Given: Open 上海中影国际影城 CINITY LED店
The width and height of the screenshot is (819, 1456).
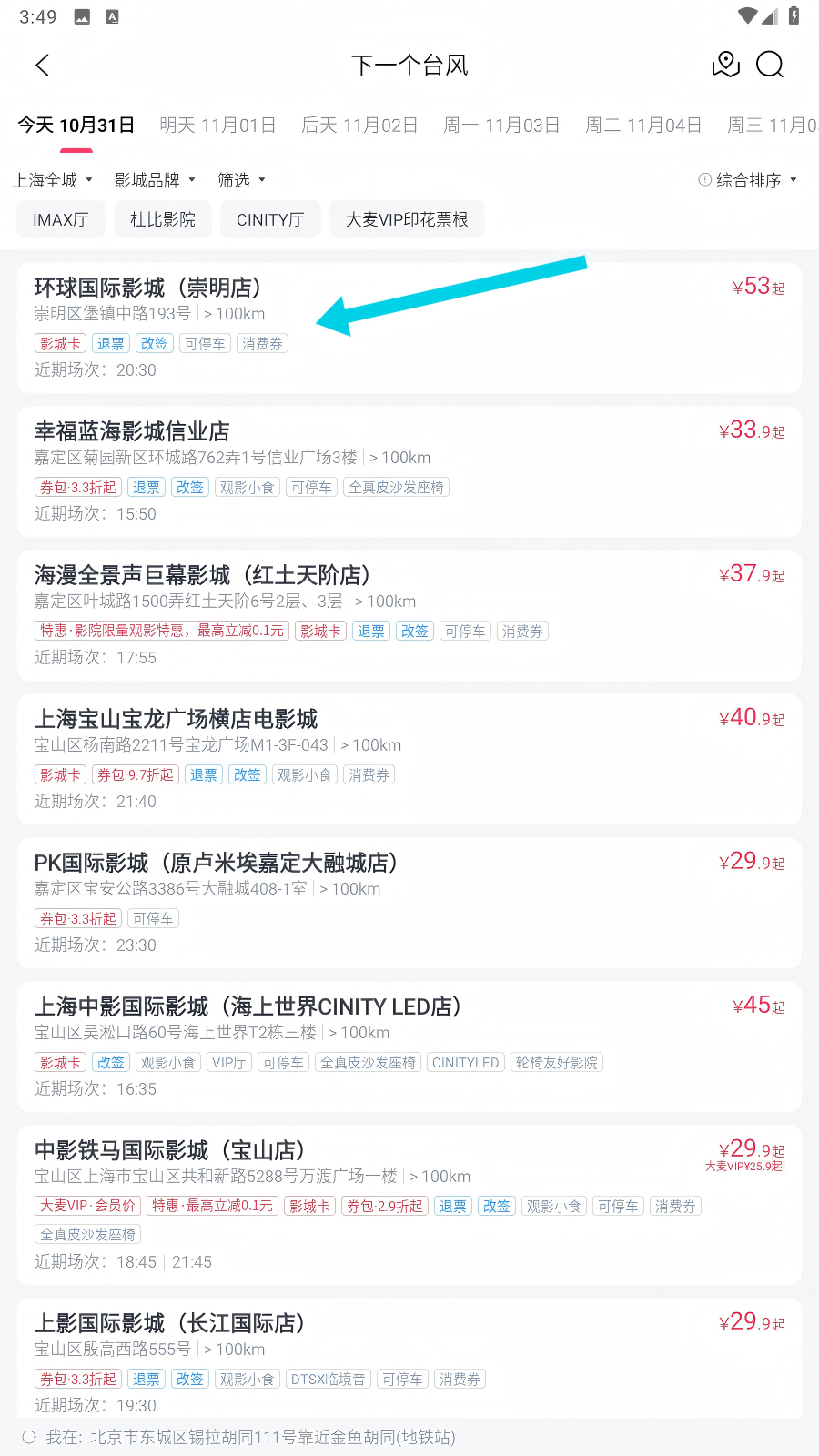Looking at the screenshot, I should pos(248,1006).
